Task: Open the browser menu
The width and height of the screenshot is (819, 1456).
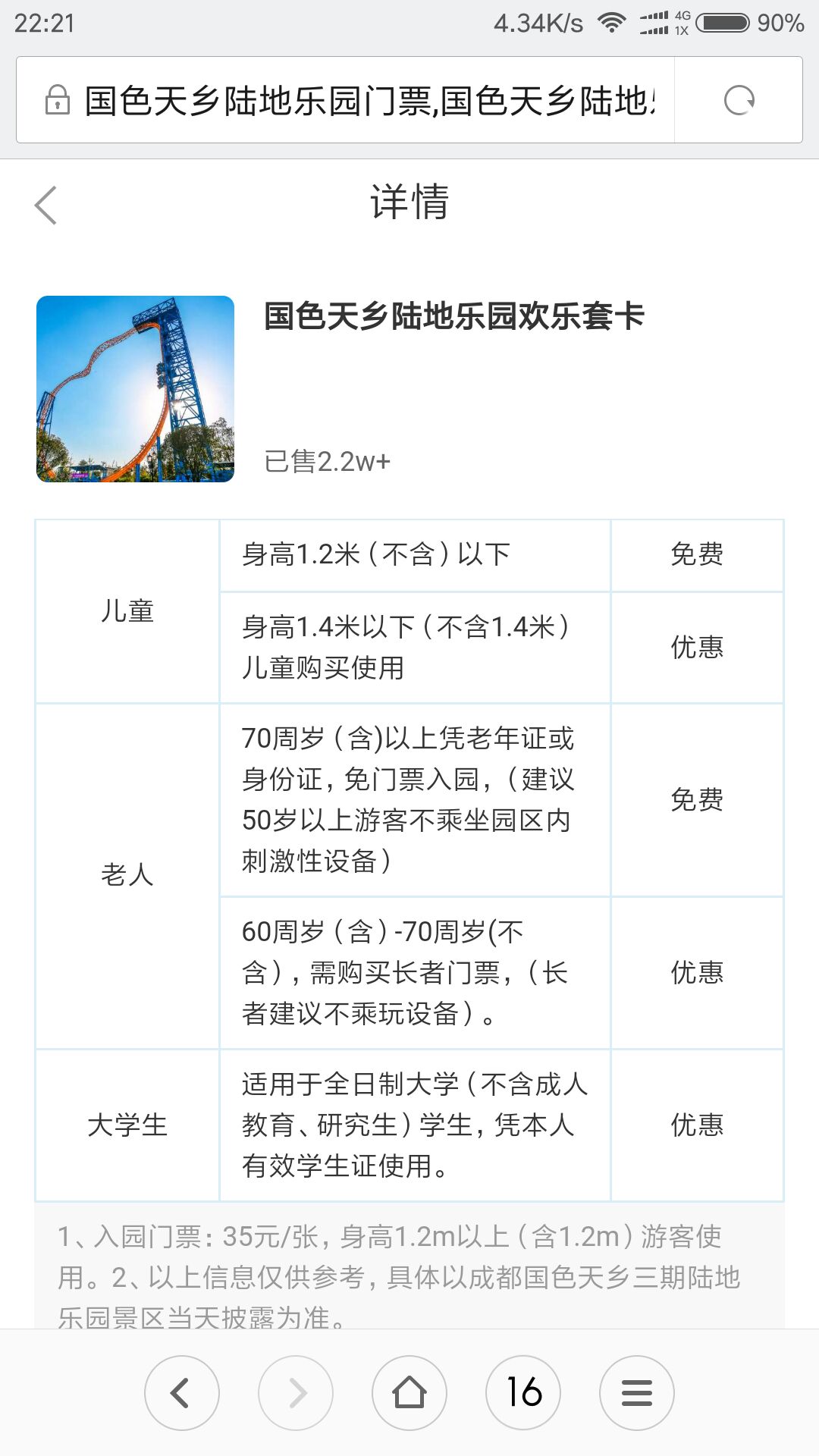Action: click(637, 1393)
